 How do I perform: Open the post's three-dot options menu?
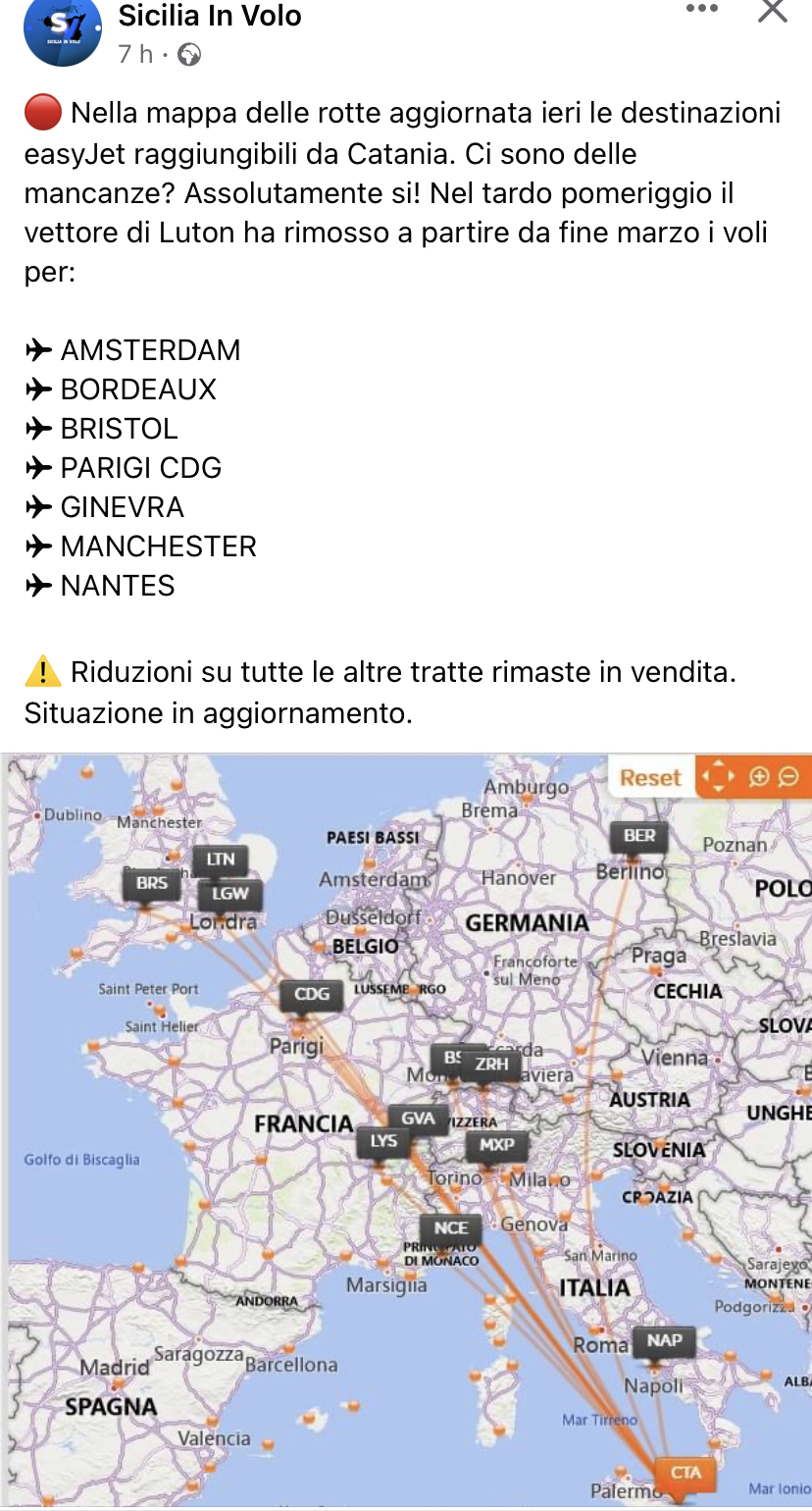[702, 10]
